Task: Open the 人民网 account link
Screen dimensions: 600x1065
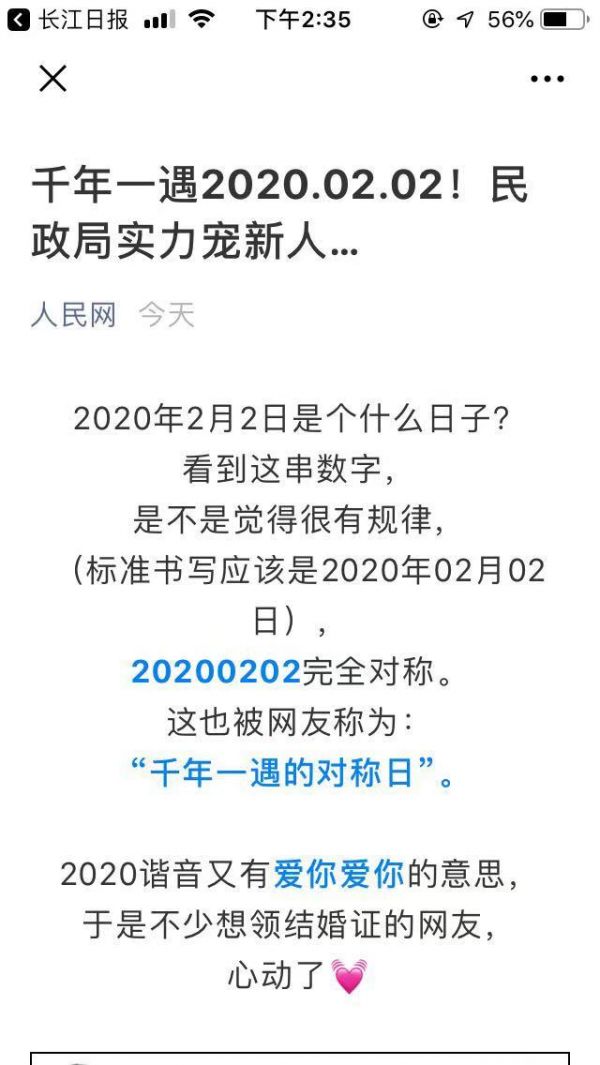Action: tap(73, 315)
